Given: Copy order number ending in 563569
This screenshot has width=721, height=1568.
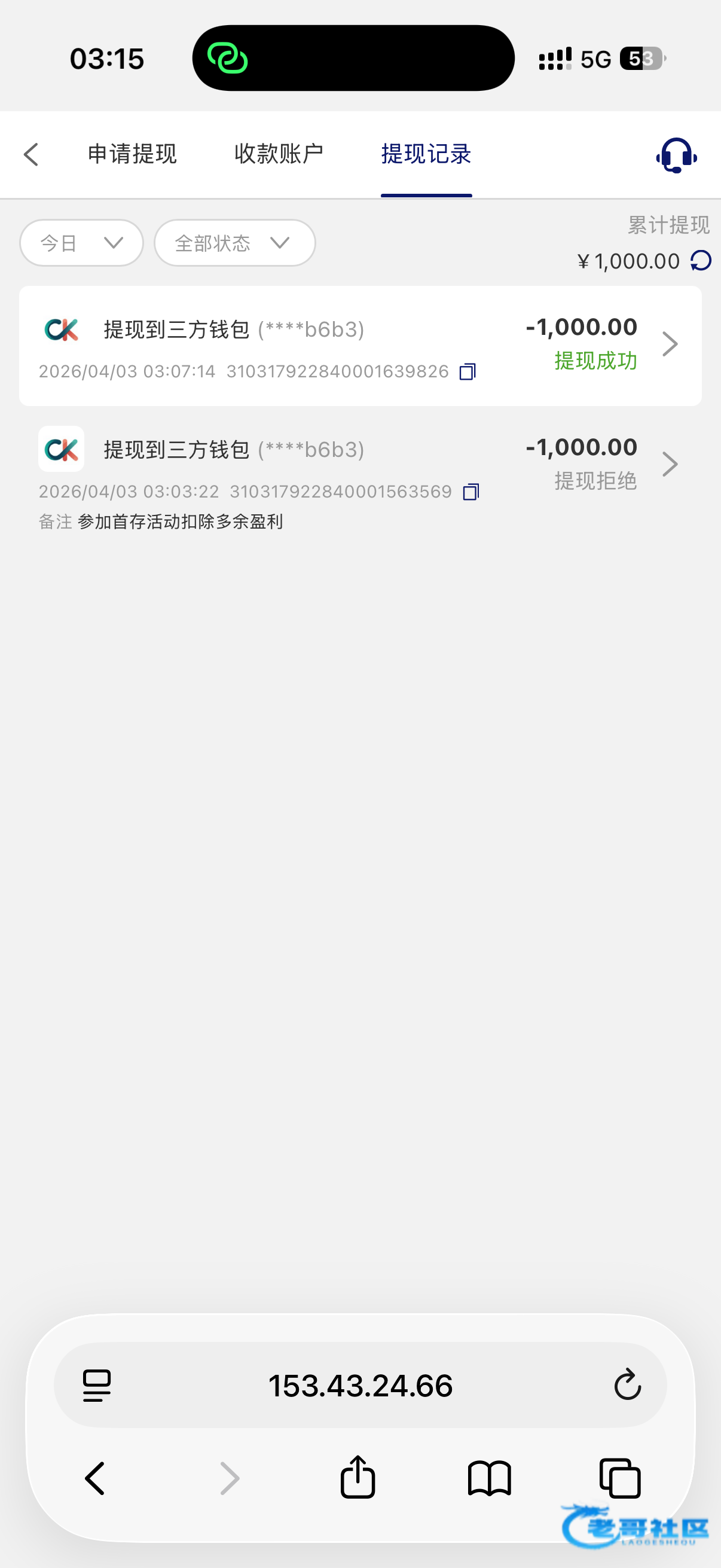Looking at the screenshot, I should pyautogui.click(x=471, y=492).
